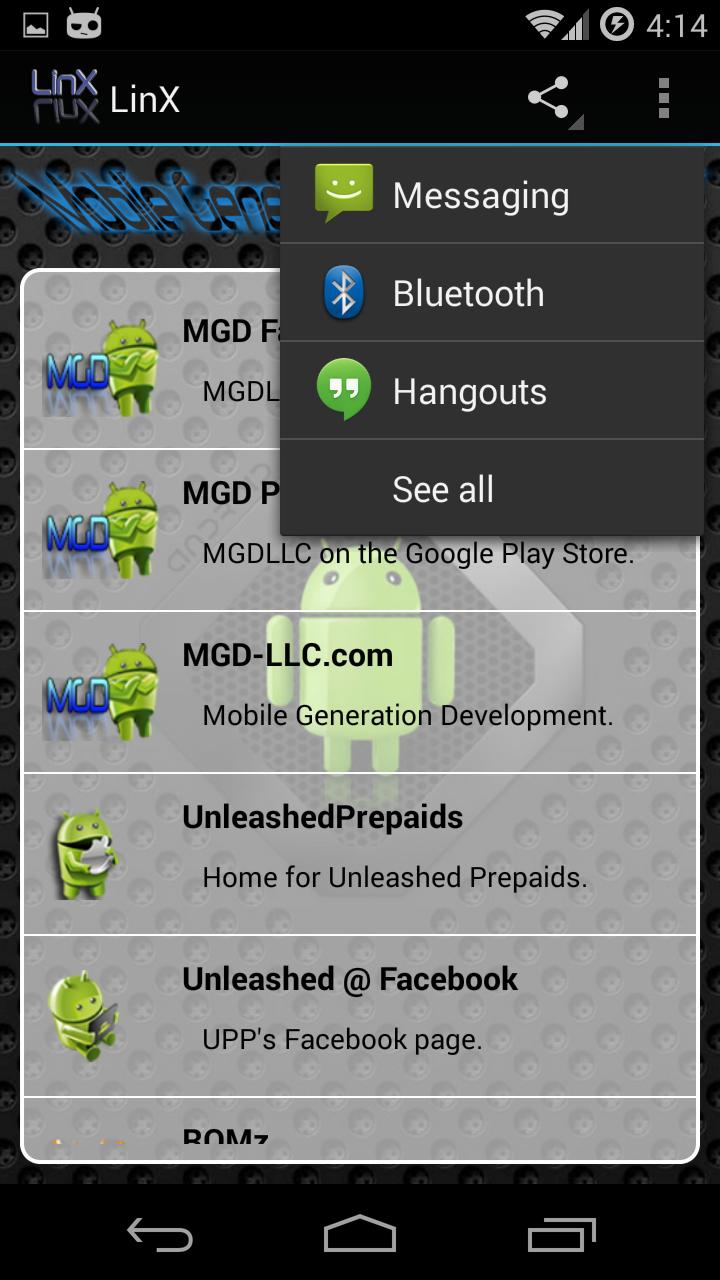Tap the share icon in app bar
720x1280 pixels.
click(549, 99)
